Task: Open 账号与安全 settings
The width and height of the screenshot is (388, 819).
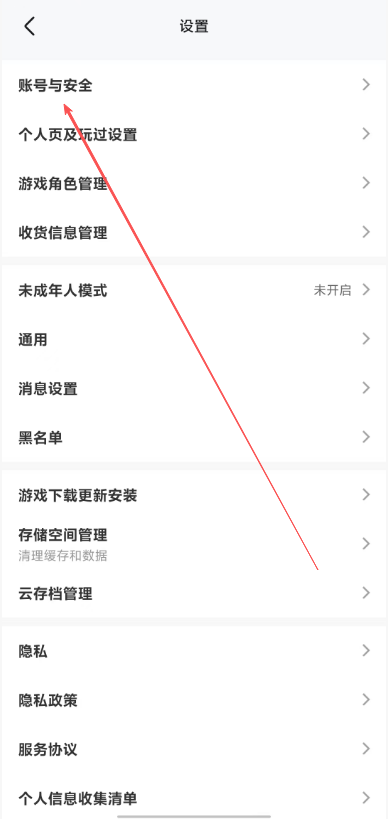Action: tap(194, 85)
